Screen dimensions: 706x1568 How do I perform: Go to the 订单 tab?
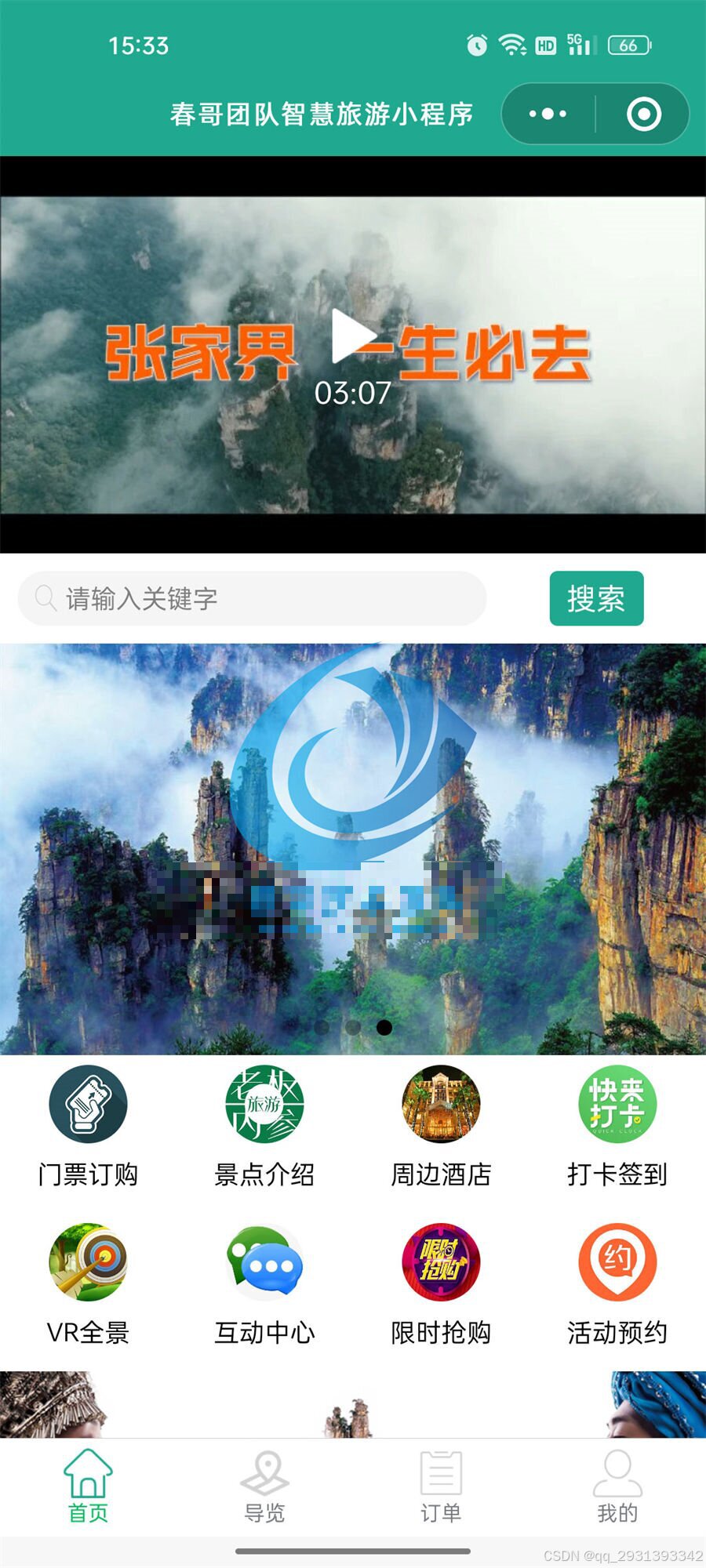(x=441, y=1486)
